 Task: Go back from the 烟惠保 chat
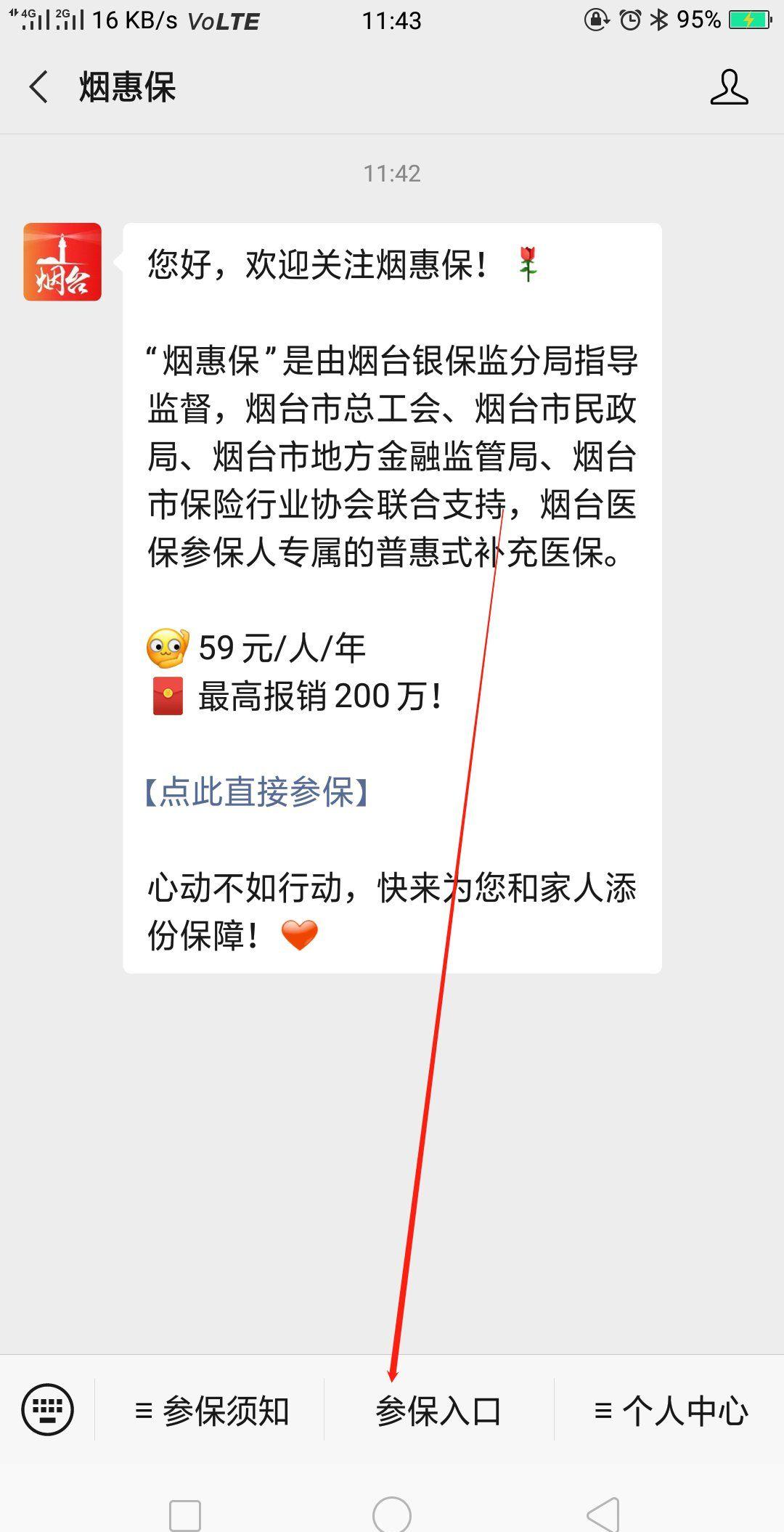pos(38,87)
